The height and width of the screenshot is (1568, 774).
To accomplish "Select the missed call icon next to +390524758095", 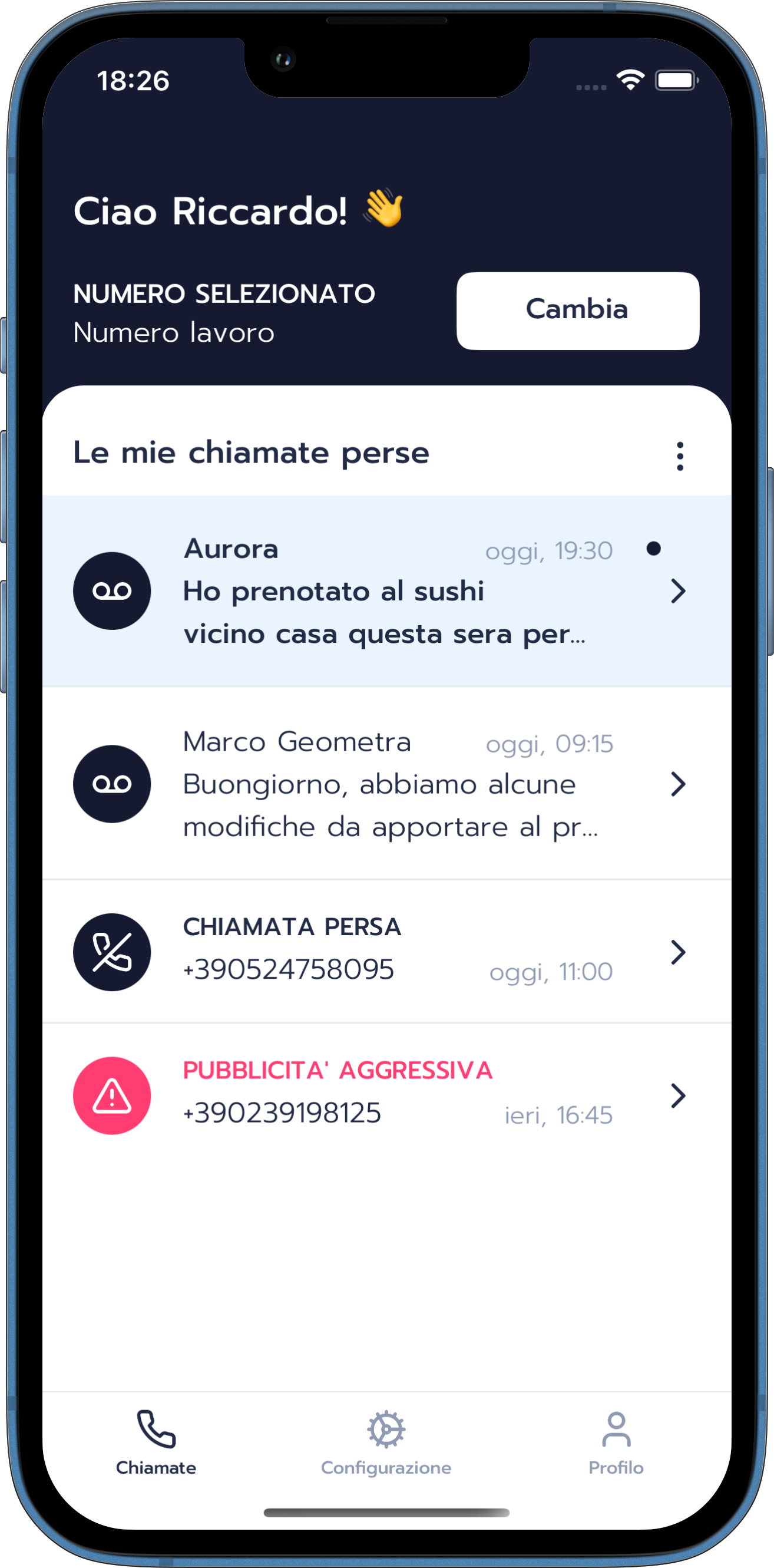I will (111, 952).
